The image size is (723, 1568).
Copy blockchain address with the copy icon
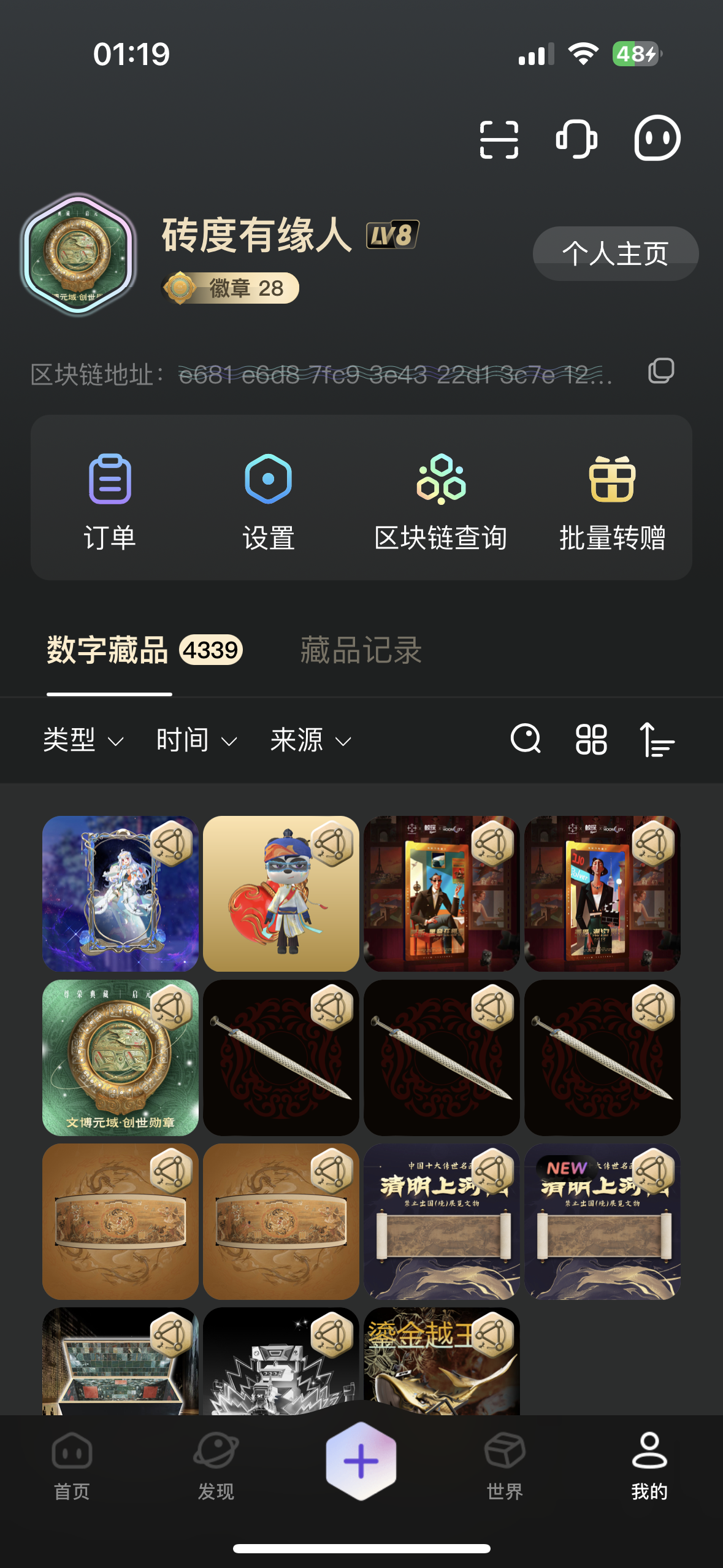click(x=662, y=371)
